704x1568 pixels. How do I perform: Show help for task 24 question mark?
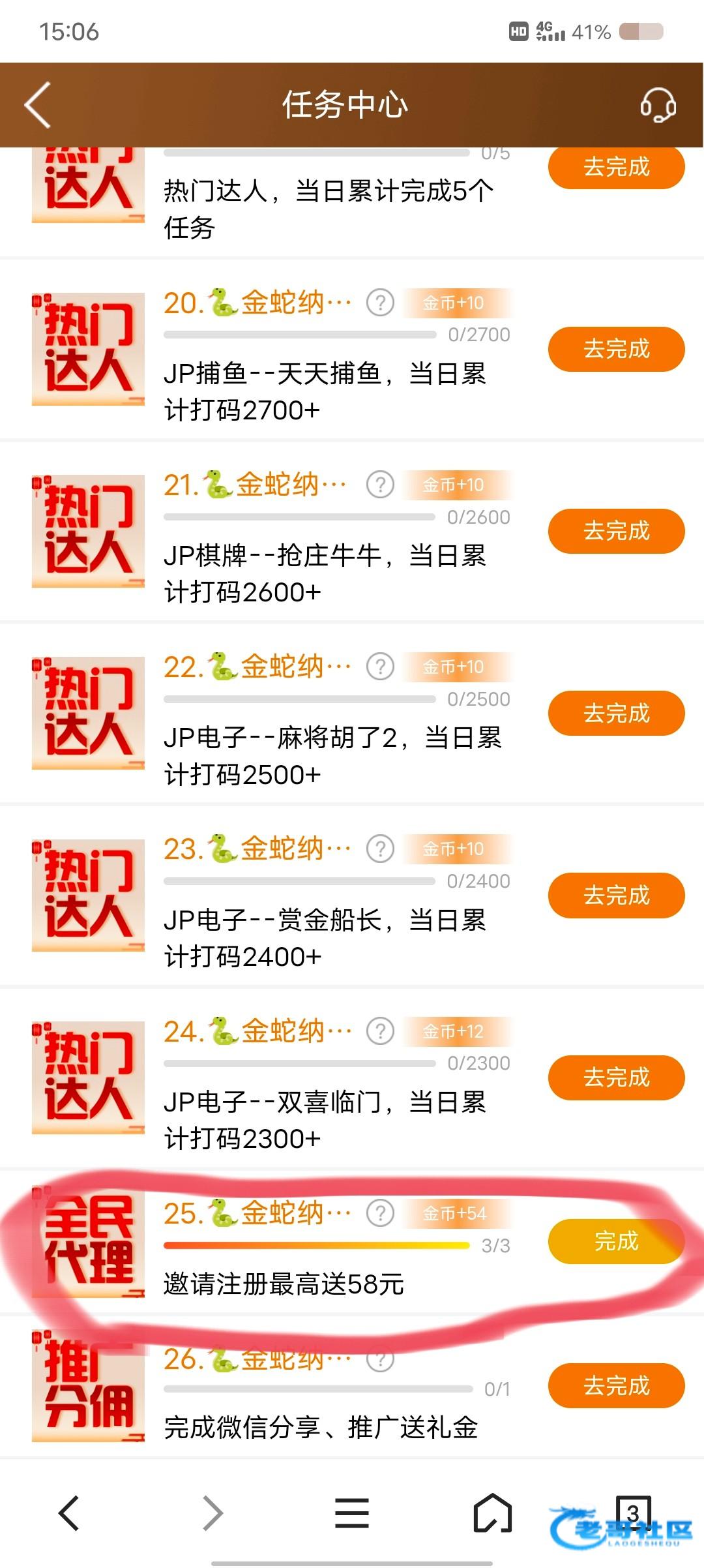(x=381, y=1031)
